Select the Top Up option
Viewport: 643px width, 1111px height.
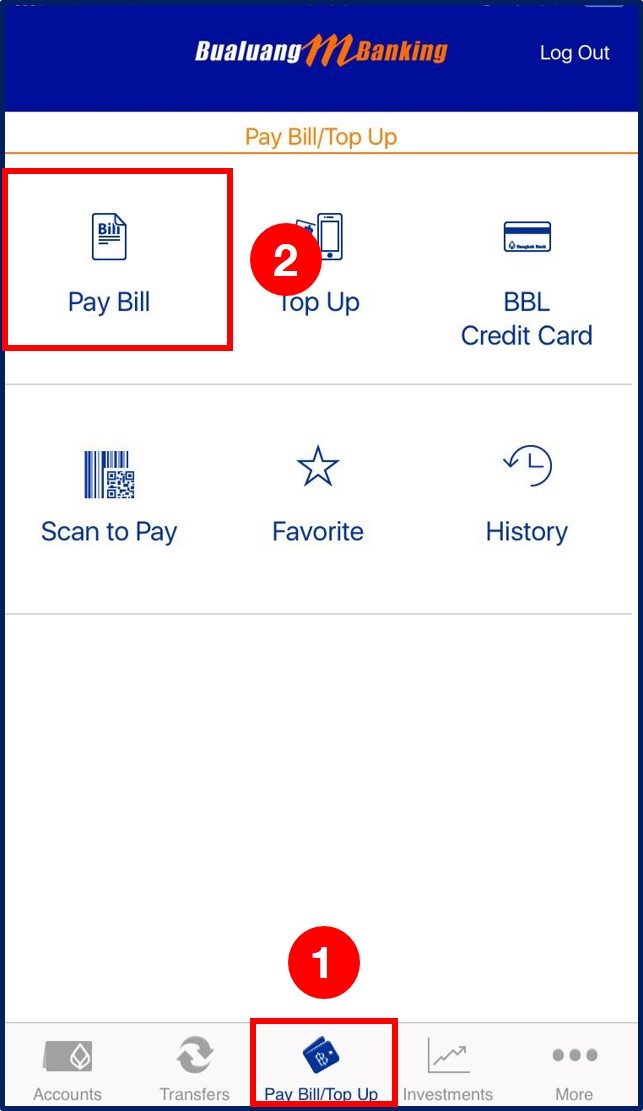[320, 262]
